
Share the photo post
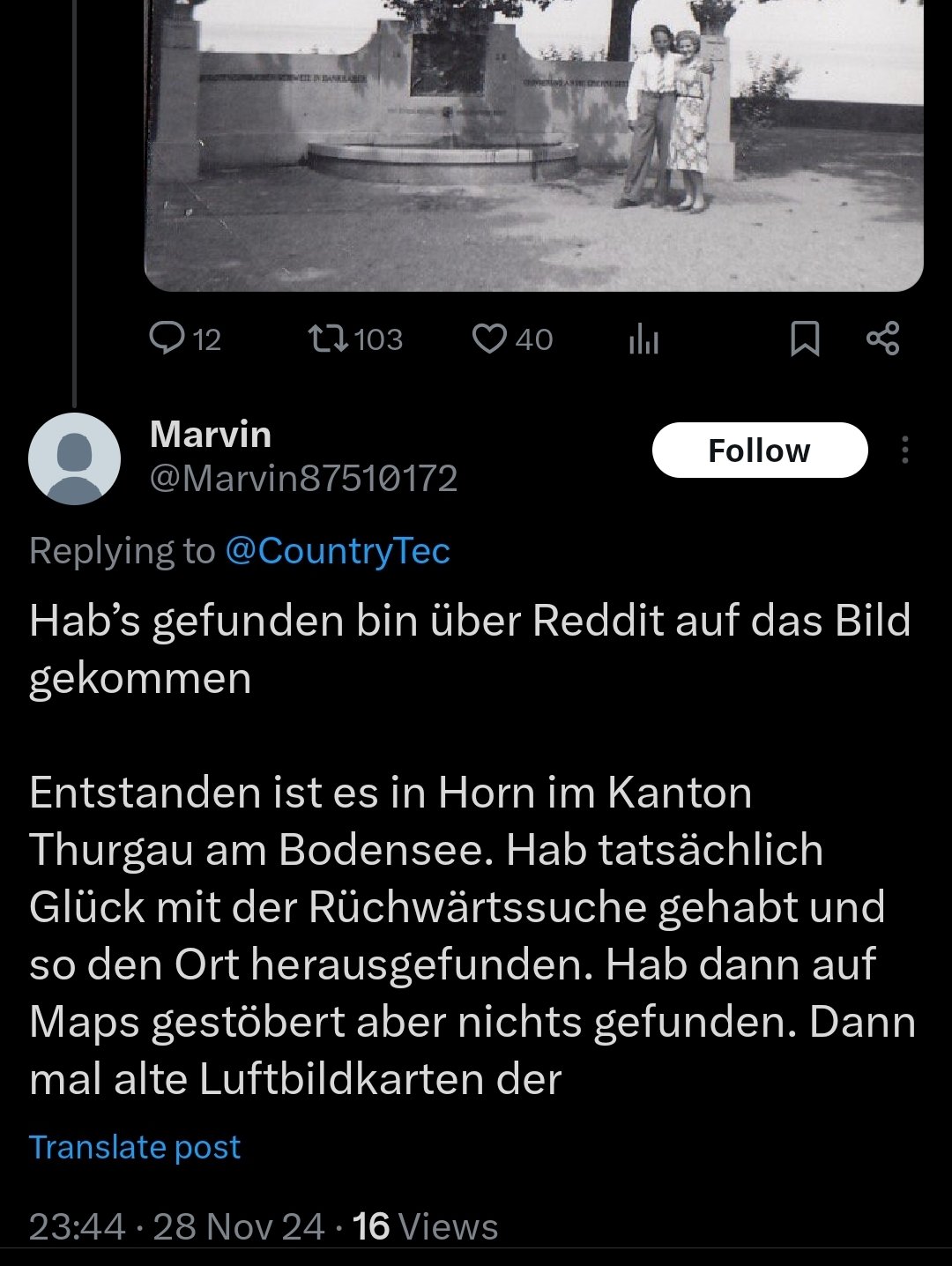pos(882,339)
